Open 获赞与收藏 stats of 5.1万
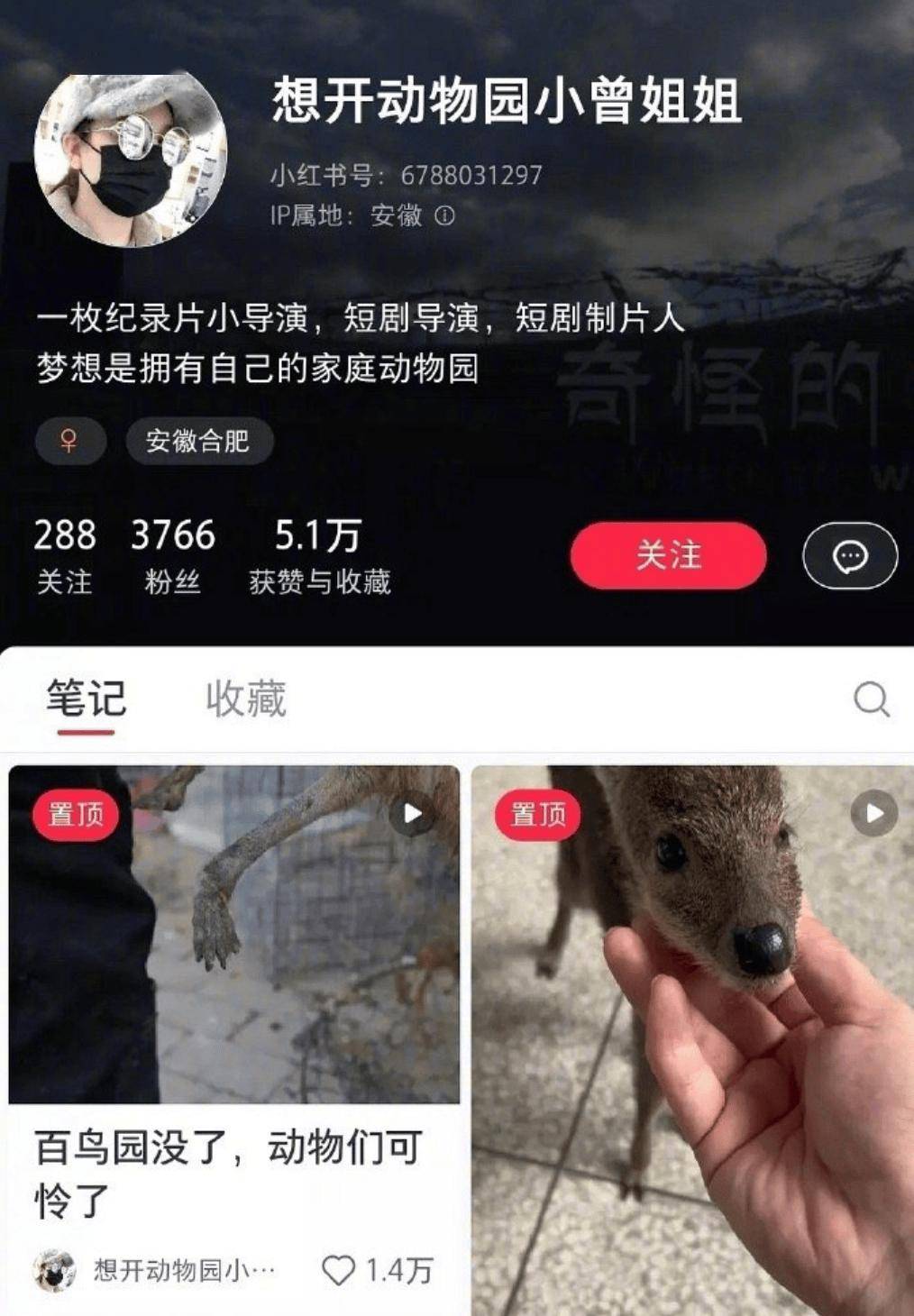This screenshot has width=914, height=1316. (319, 556)
